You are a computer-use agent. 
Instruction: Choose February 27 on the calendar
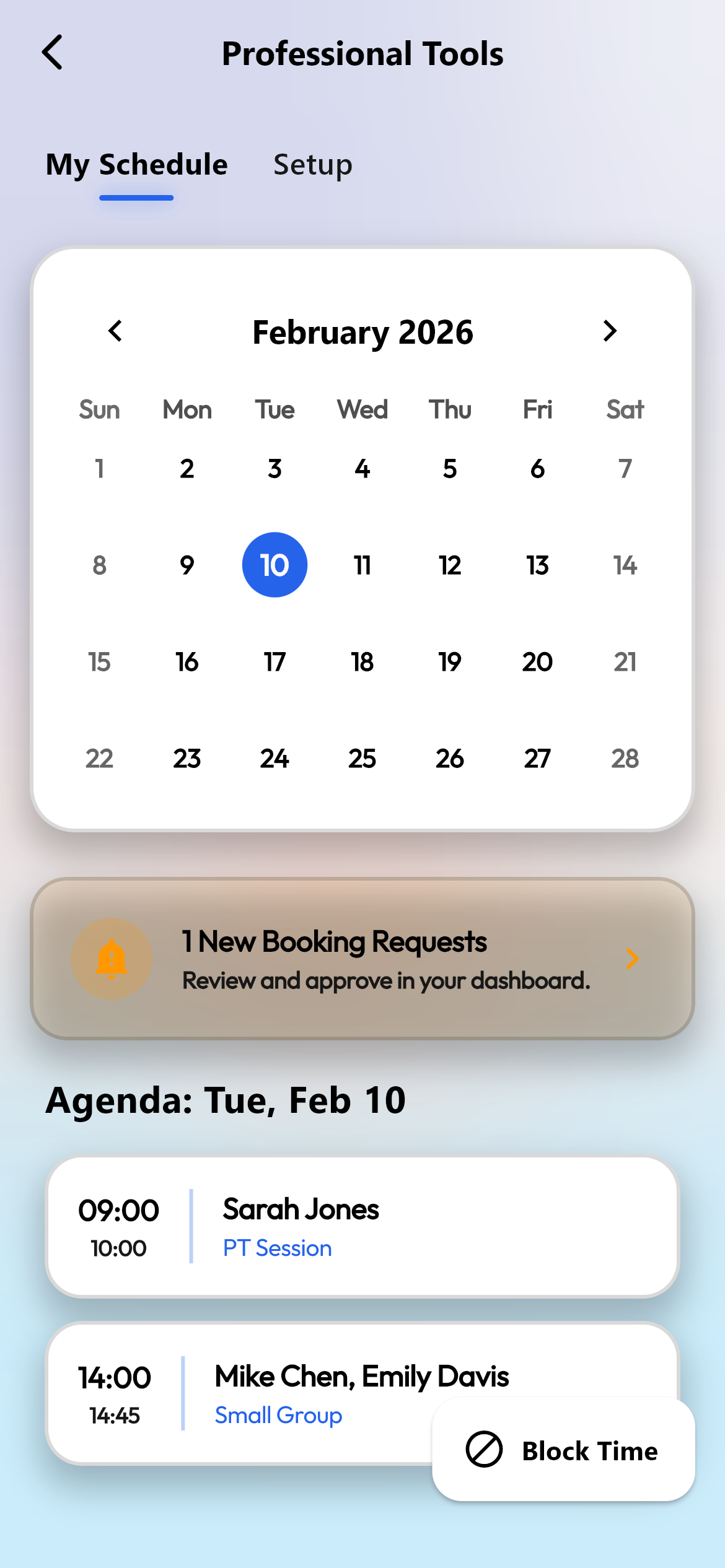point(537,759)
